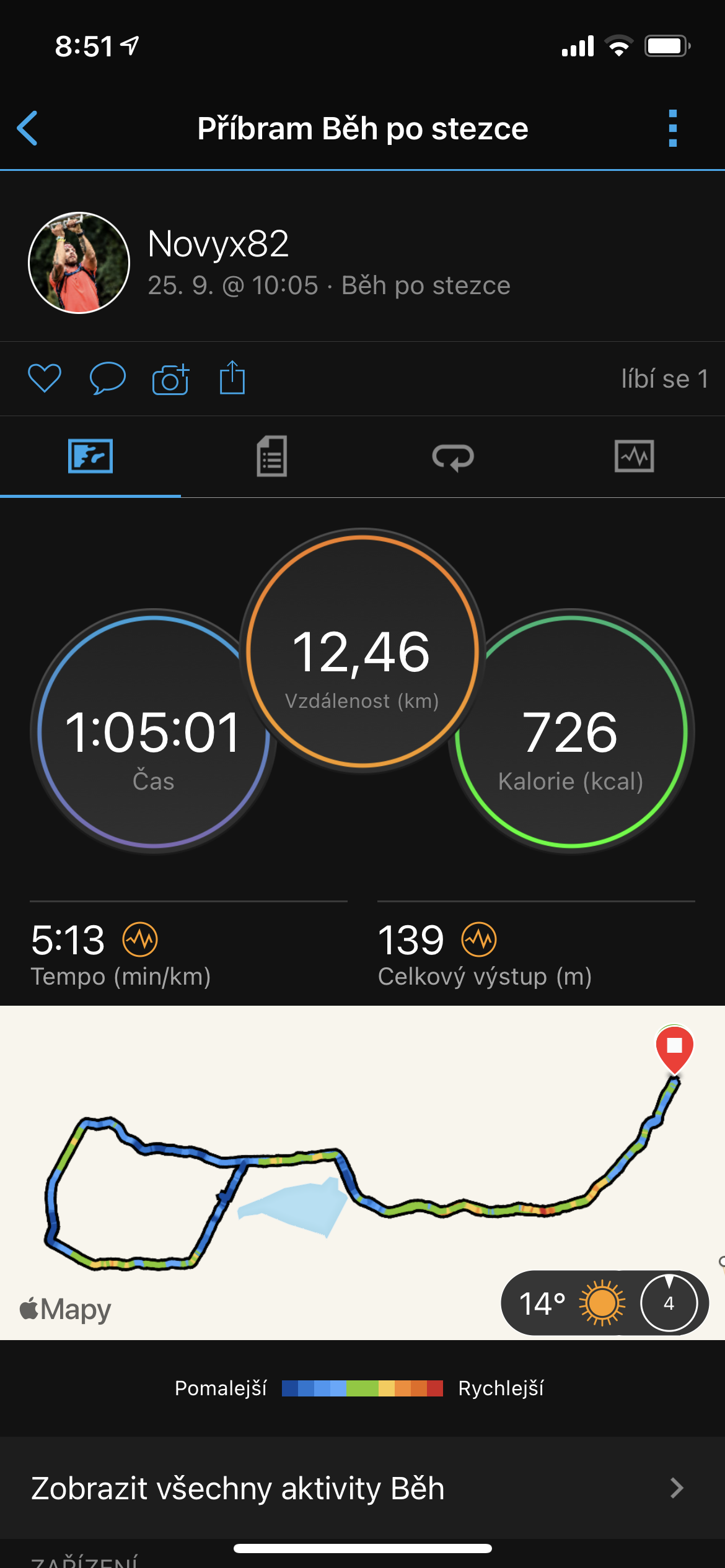Share the activity with the share icon
Viewport: 725px width, 1568px height.
(232, 377)
